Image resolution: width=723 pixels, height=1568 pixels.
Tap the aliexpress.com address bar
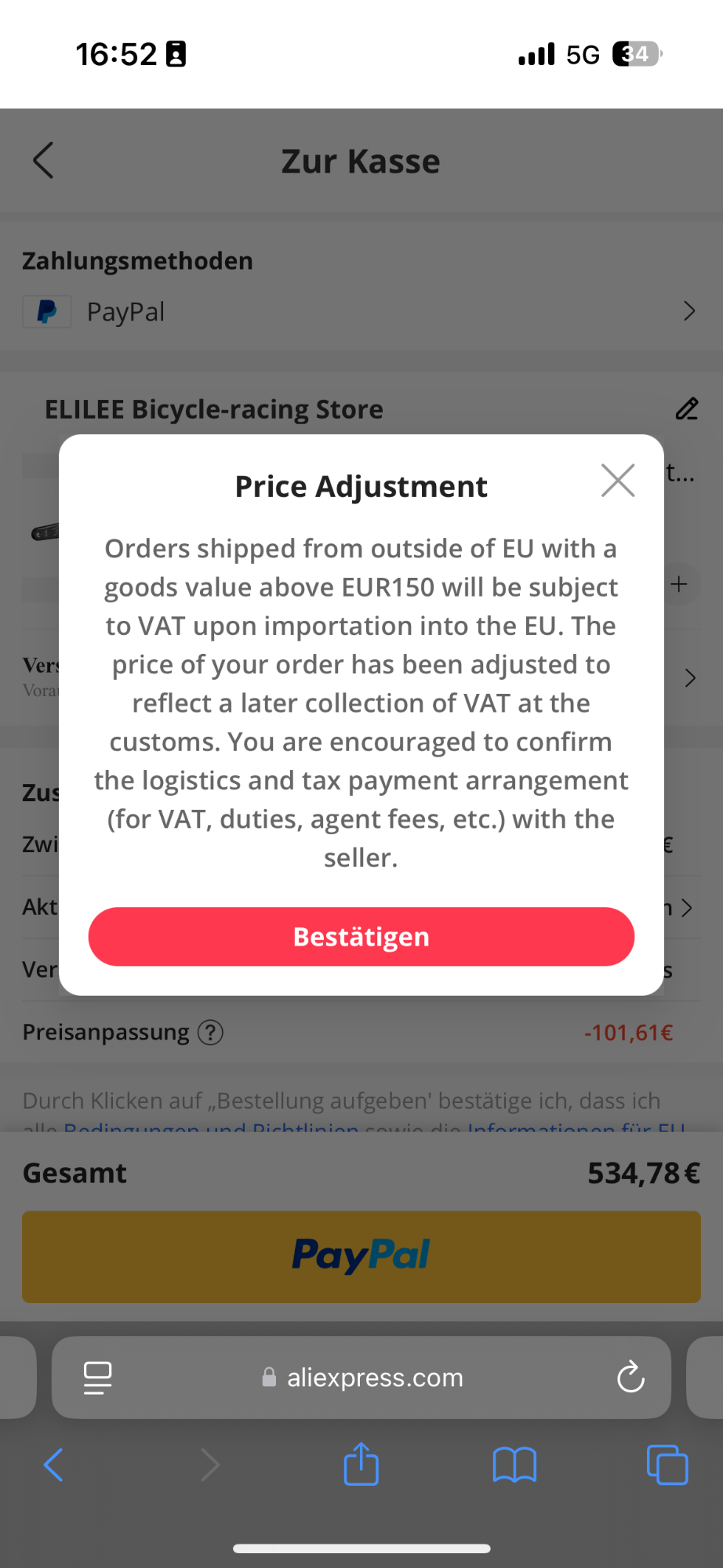pos(375,1377)
